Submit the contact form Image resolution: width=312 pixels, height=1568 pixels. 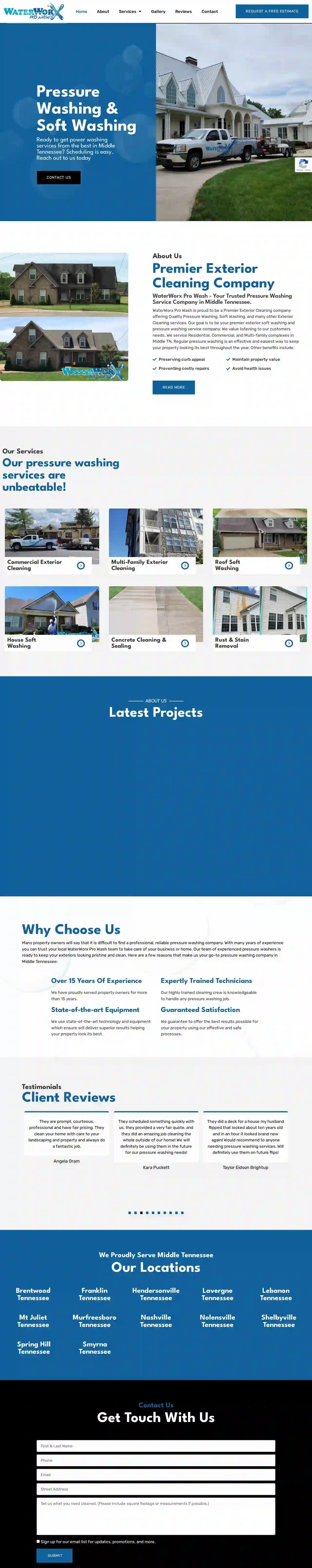click(55, 1555)
